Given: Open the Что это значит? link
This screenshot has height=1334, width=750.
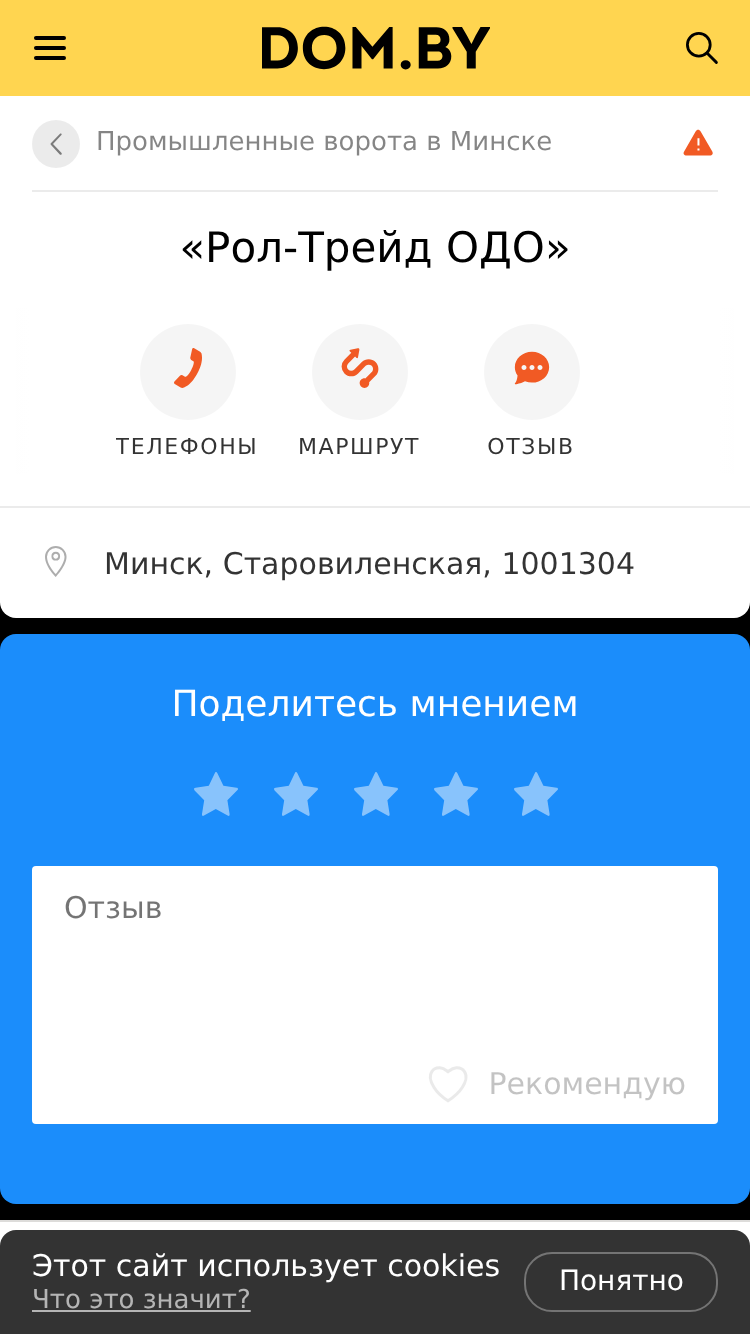Looking at the screenshot, I should (141, 1300).
